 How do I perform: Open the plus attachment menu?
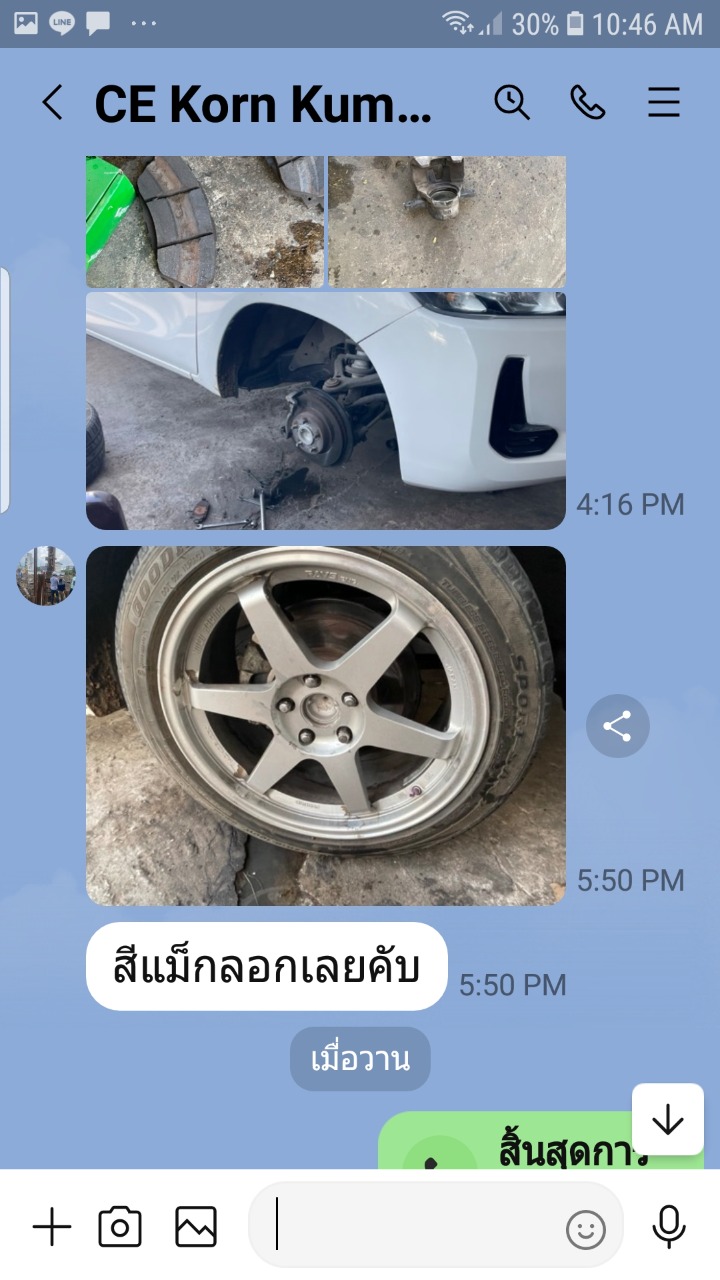[x=52, y=1226]
